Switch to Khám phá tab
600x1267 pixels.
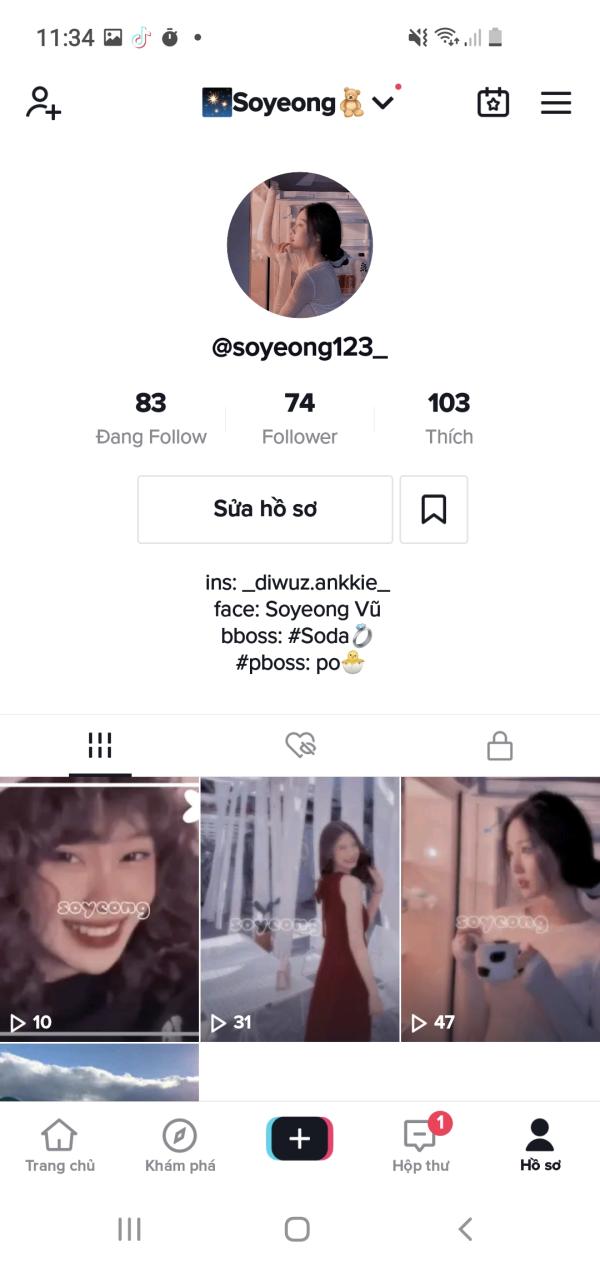coord(180,1146)
